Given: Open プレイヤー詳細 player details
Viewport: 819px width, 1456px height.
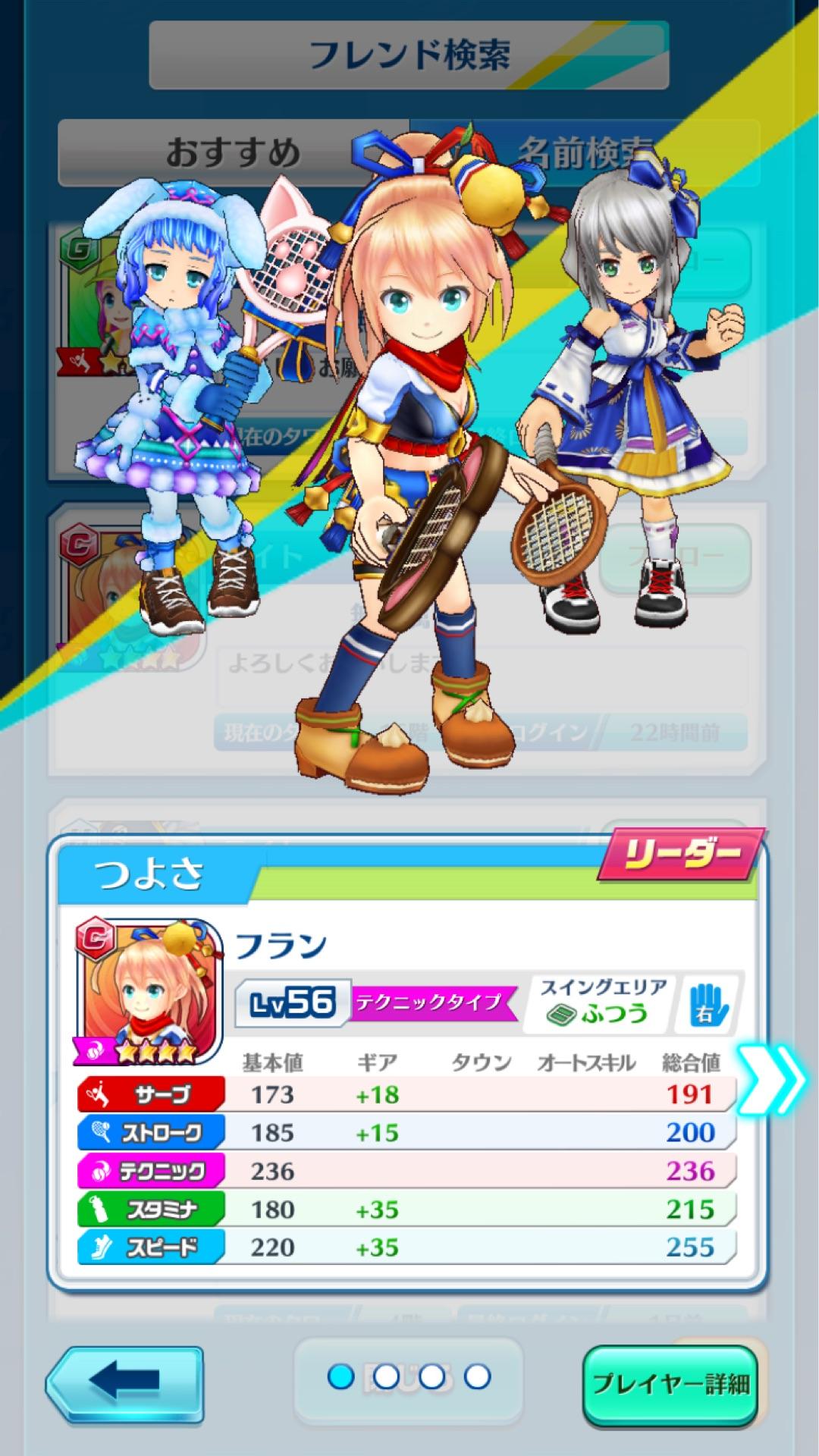Looking at the screenshot, I should point(670,1384).
